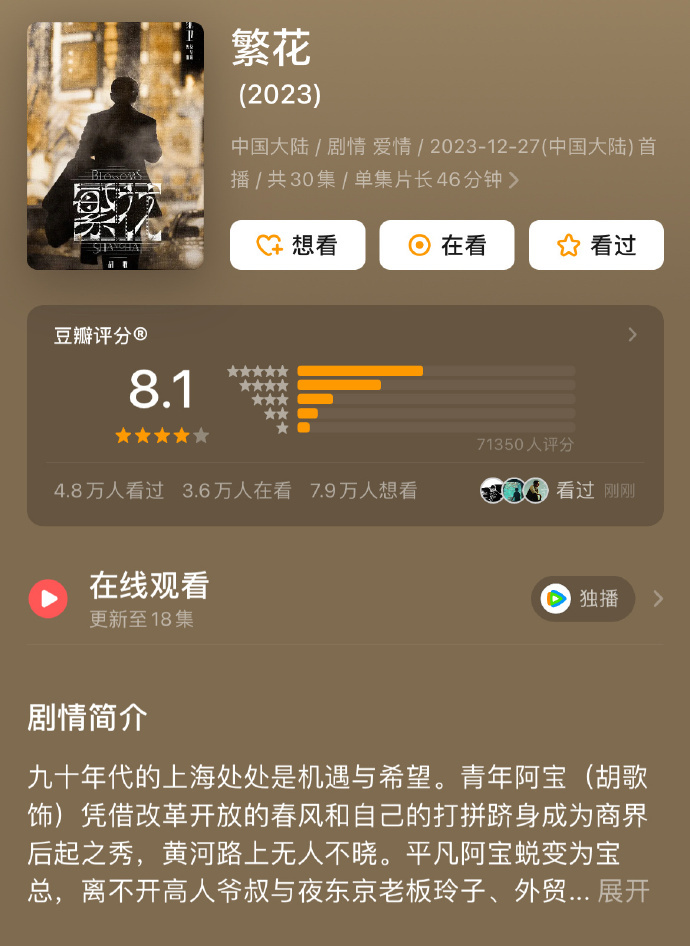Mark the show as 想看
This screenshot has height=946, width=690.
(x=297, y=245)
